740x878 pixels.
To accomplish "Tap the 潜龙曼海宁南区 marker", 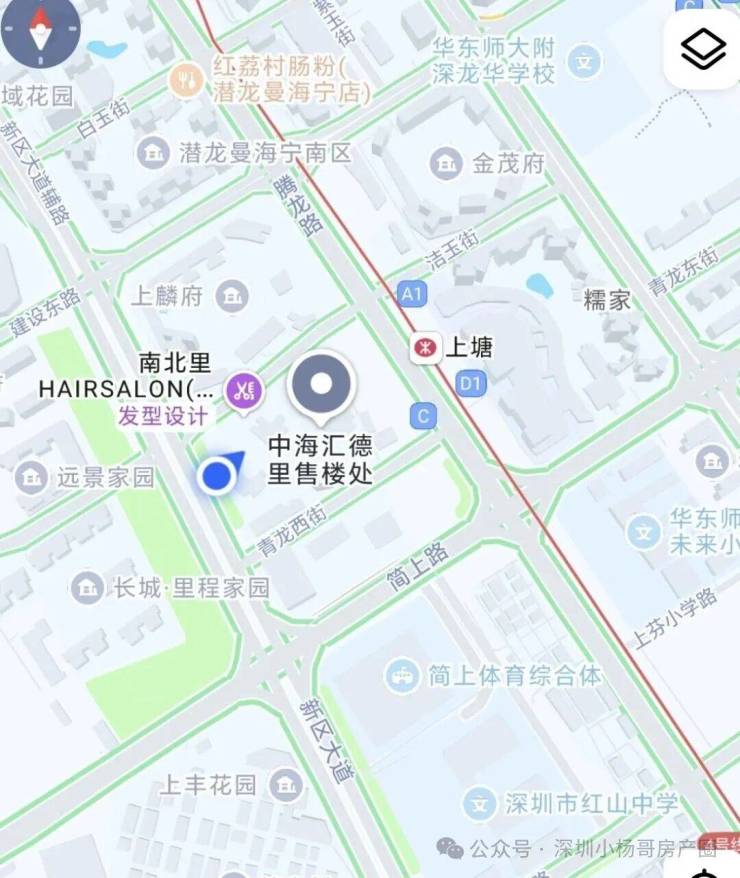I will pos(153,153).
